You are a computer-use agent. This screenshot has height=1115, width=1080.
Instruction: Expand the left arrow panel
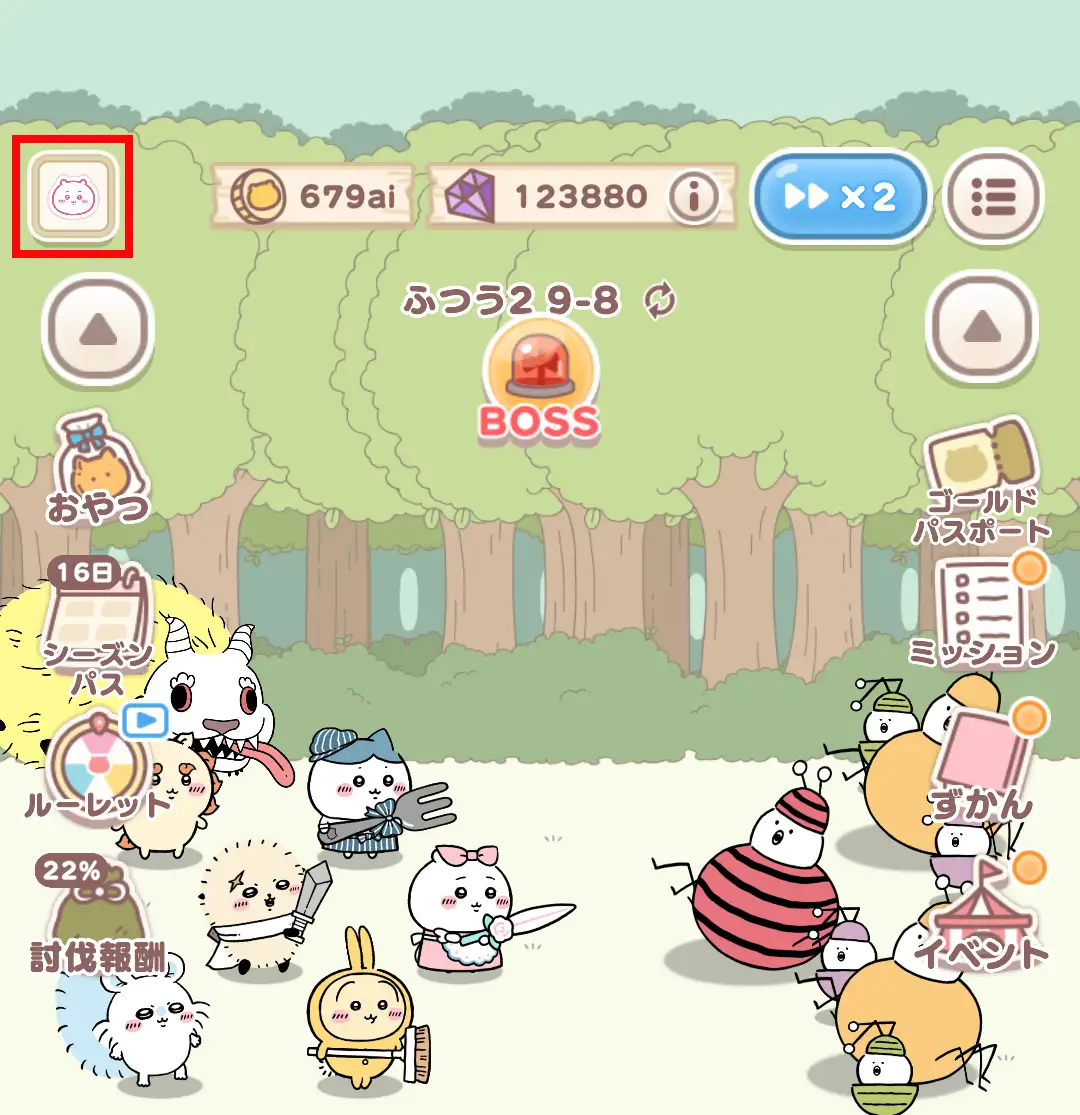[x=97, y=330]
